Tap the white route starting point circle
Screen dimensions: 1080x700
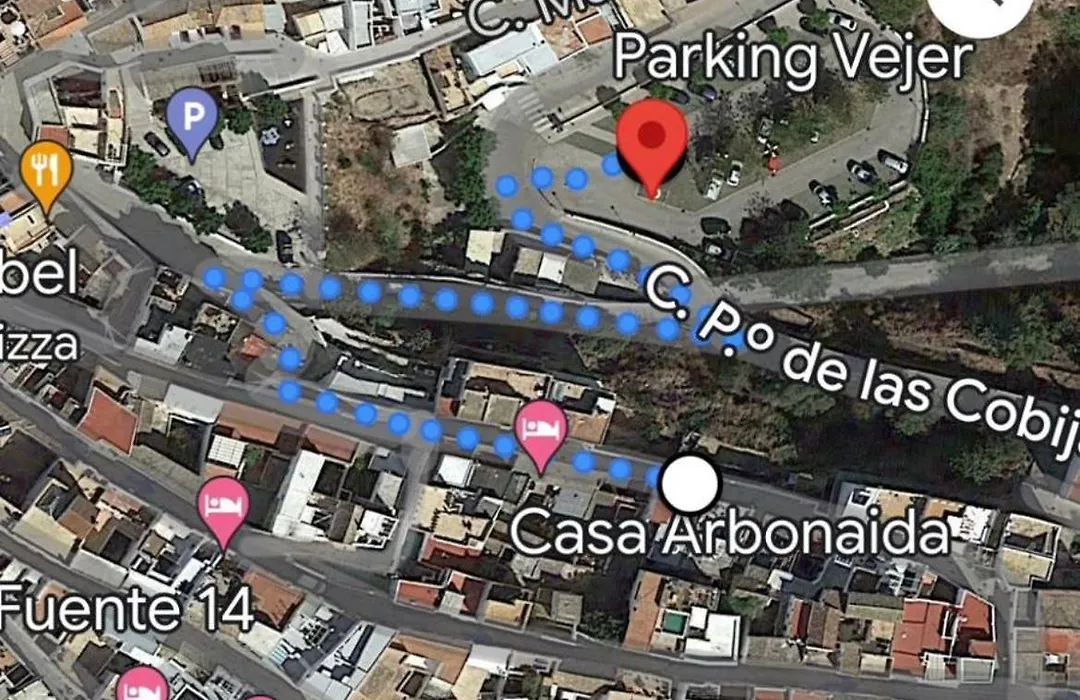click(691, 485)
